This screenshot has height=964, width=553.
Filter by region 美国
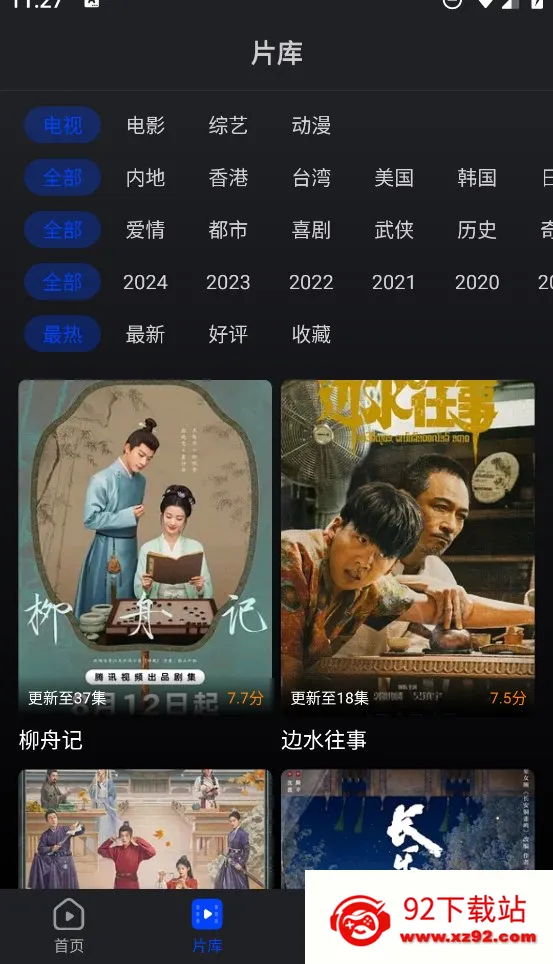coord(394,178)
